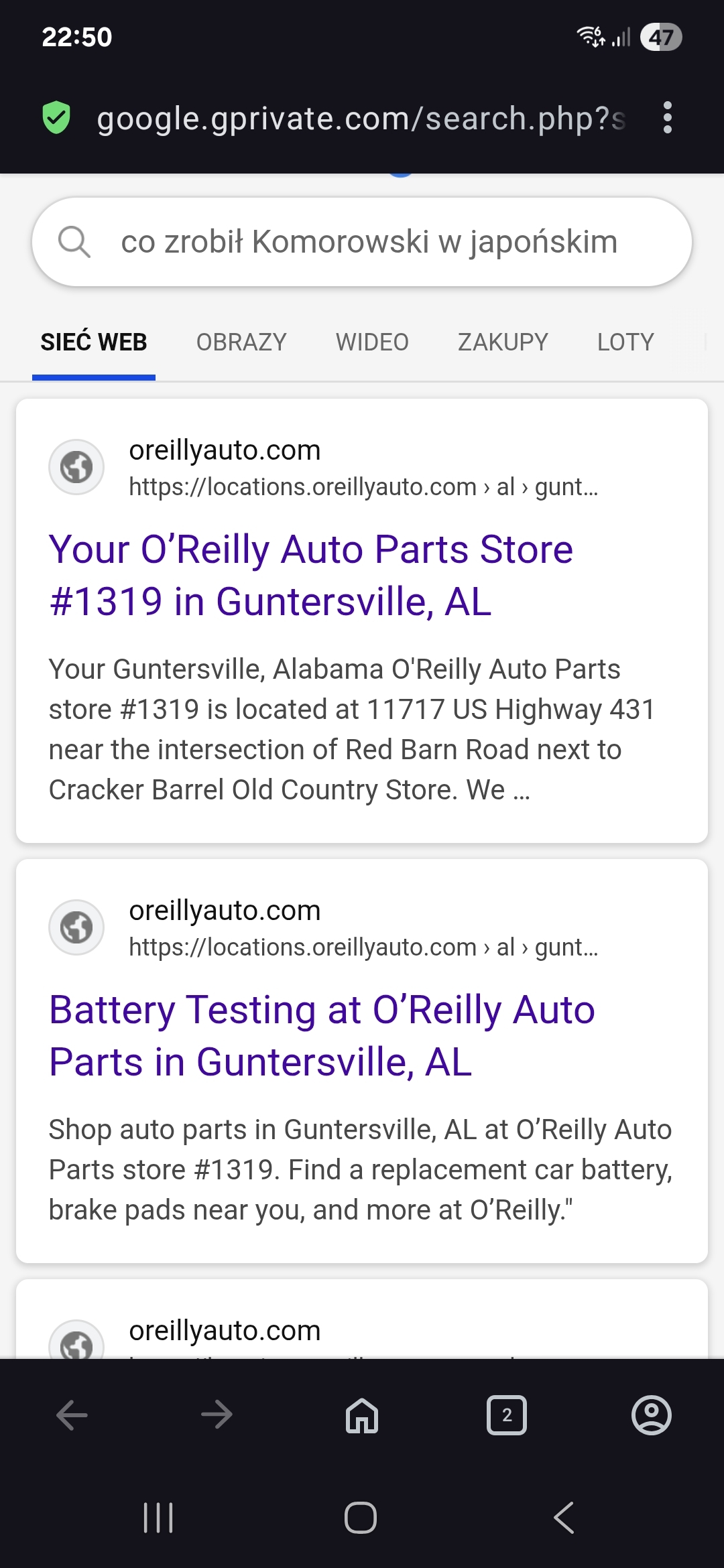Open the O'Reilly Store #1319 Guntersville result
The height and width of the screenshot is (1568, 724).
coord(311,575)
